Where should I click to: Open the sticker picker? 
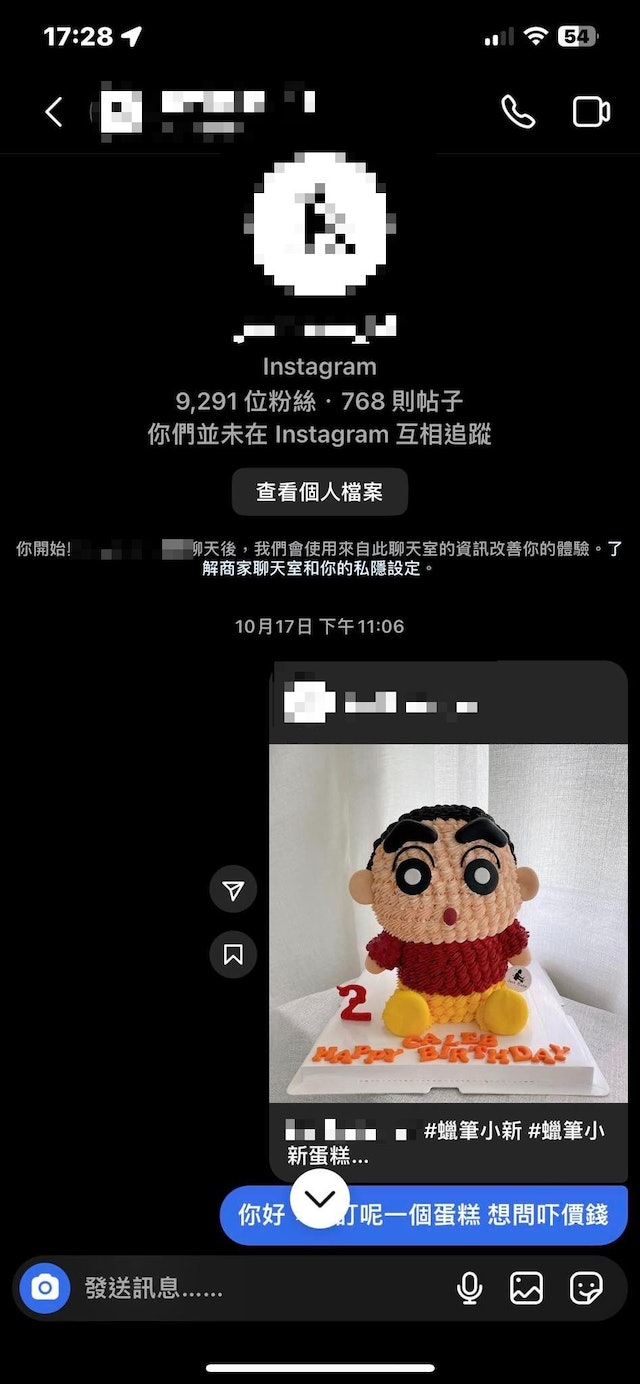click(586, 1288)
